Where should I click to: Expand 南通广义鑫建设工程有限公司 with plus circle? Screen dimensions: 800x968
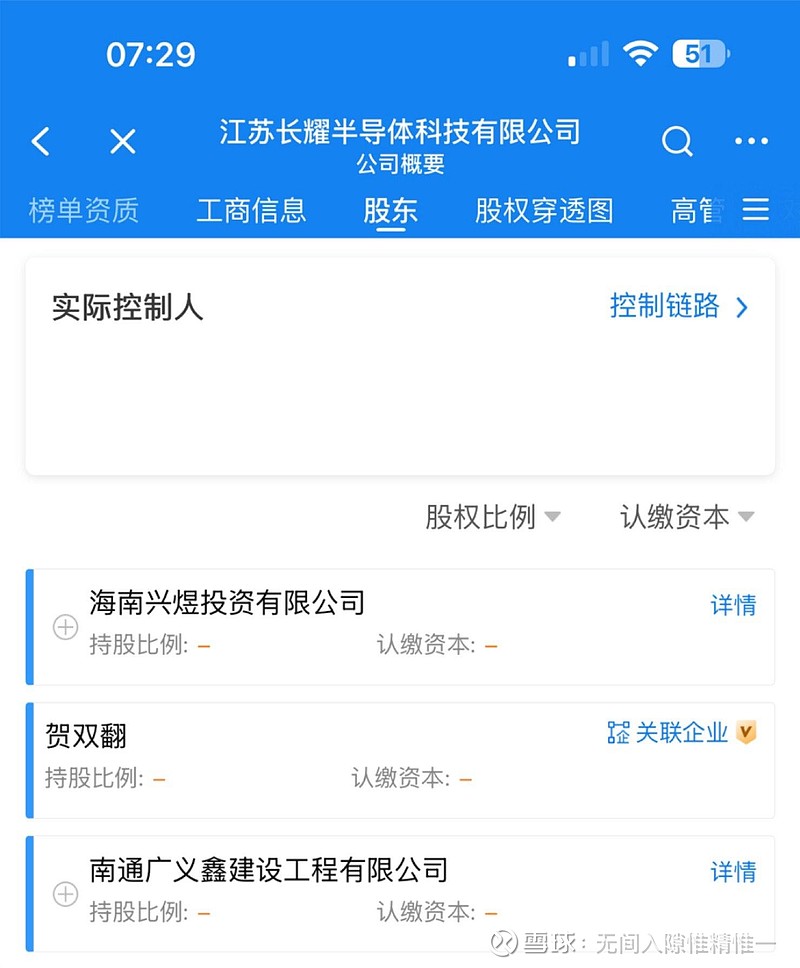pos(65,894)
